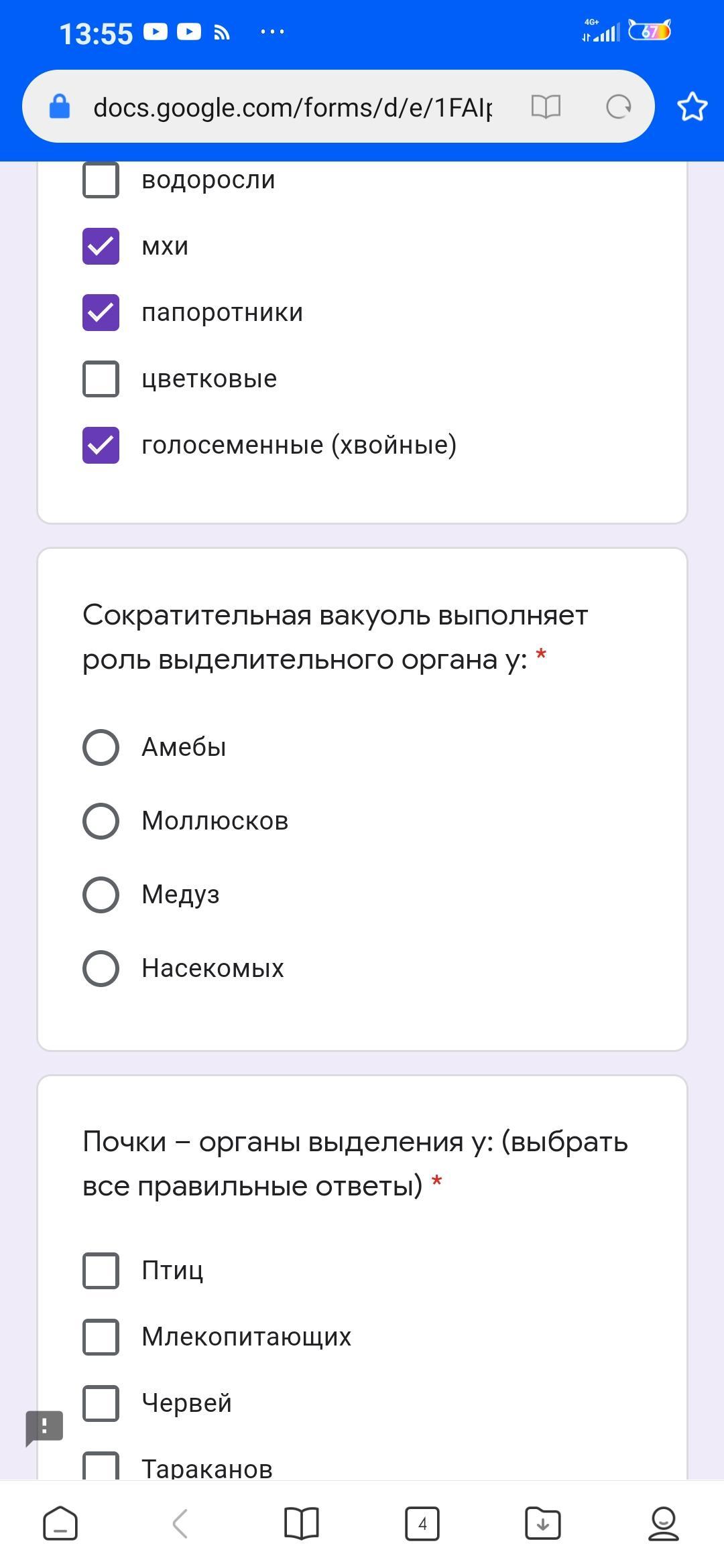
Task: Report a problem with the form
Action: click(x=44, y=1427)
